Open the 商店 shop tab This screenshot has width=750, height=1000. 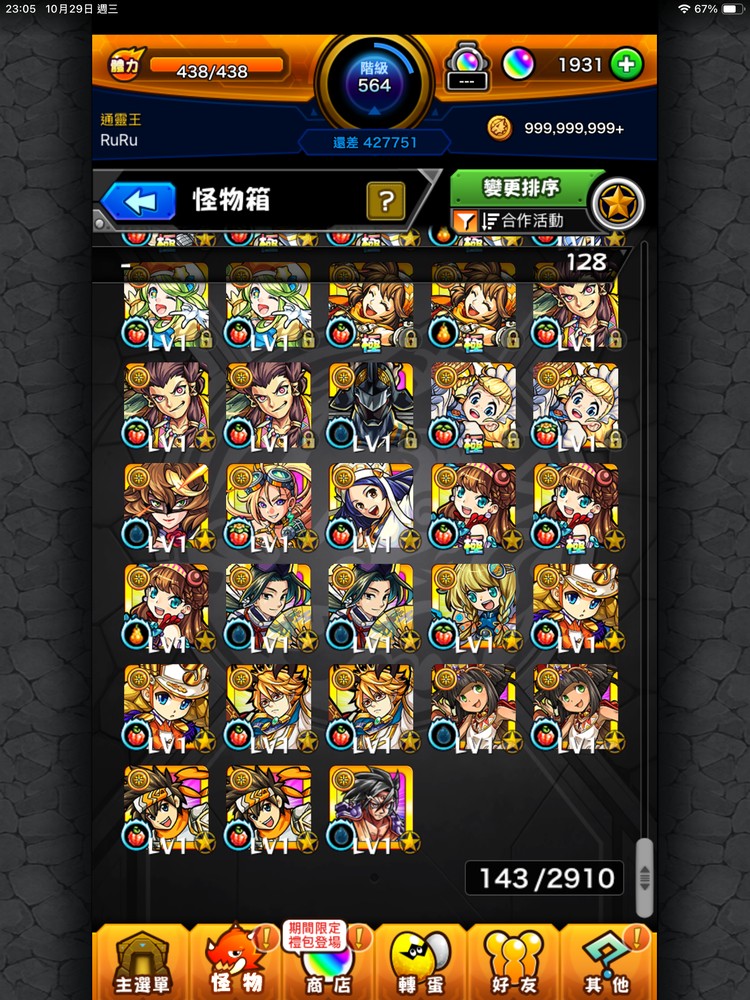coord(328,962)
